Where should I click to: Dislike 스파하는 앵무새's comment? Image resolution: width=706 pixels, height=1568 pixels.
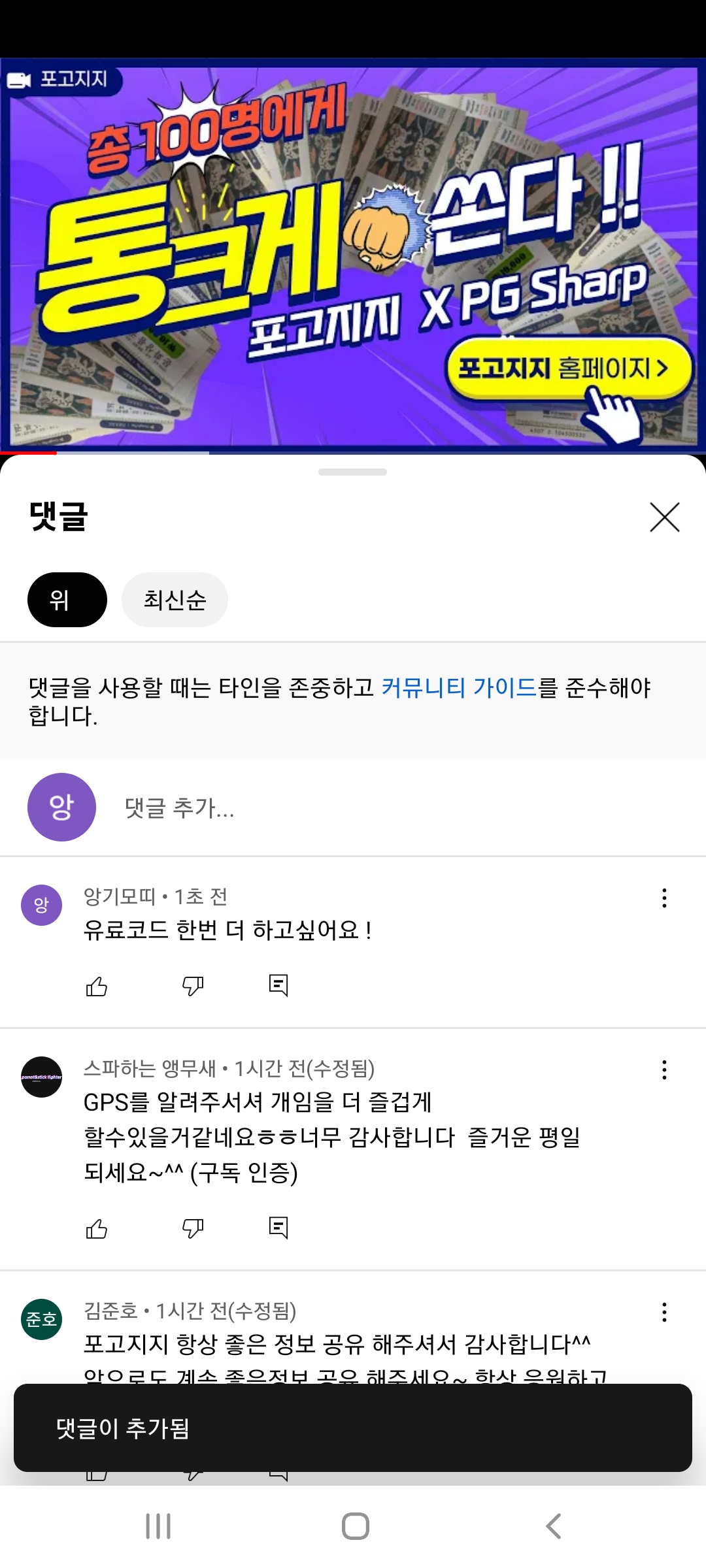click(x=193, y=1229)
